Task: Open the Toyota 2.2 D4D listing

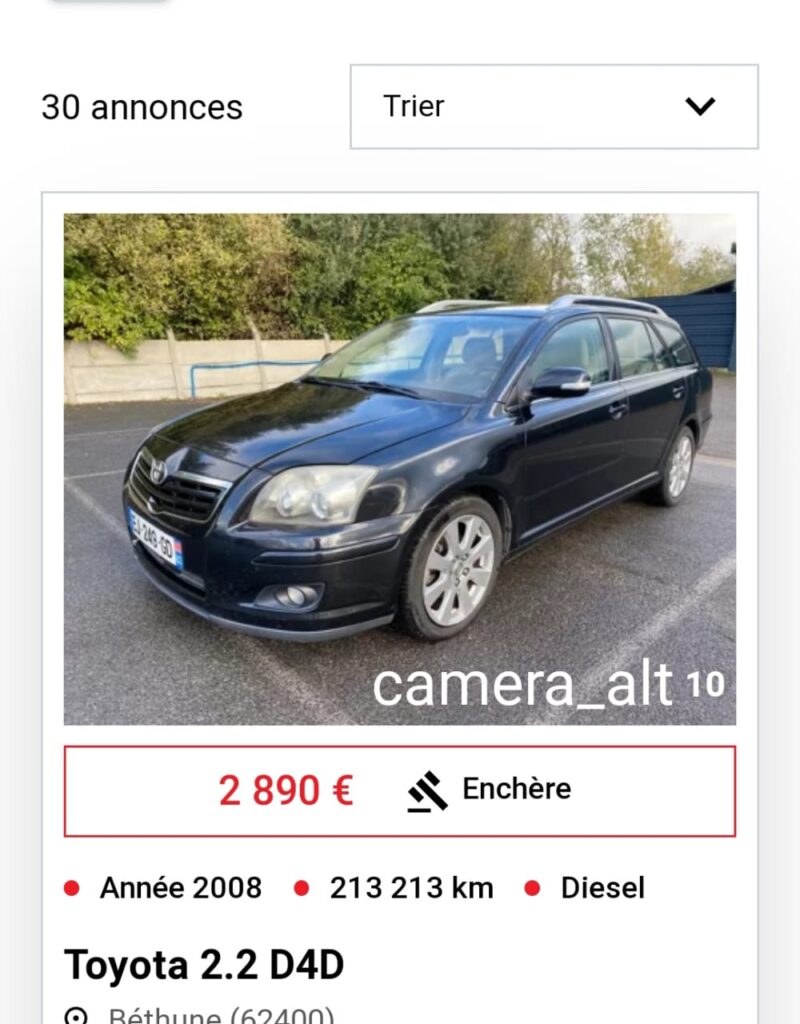Action: click(x=204, y=965)
